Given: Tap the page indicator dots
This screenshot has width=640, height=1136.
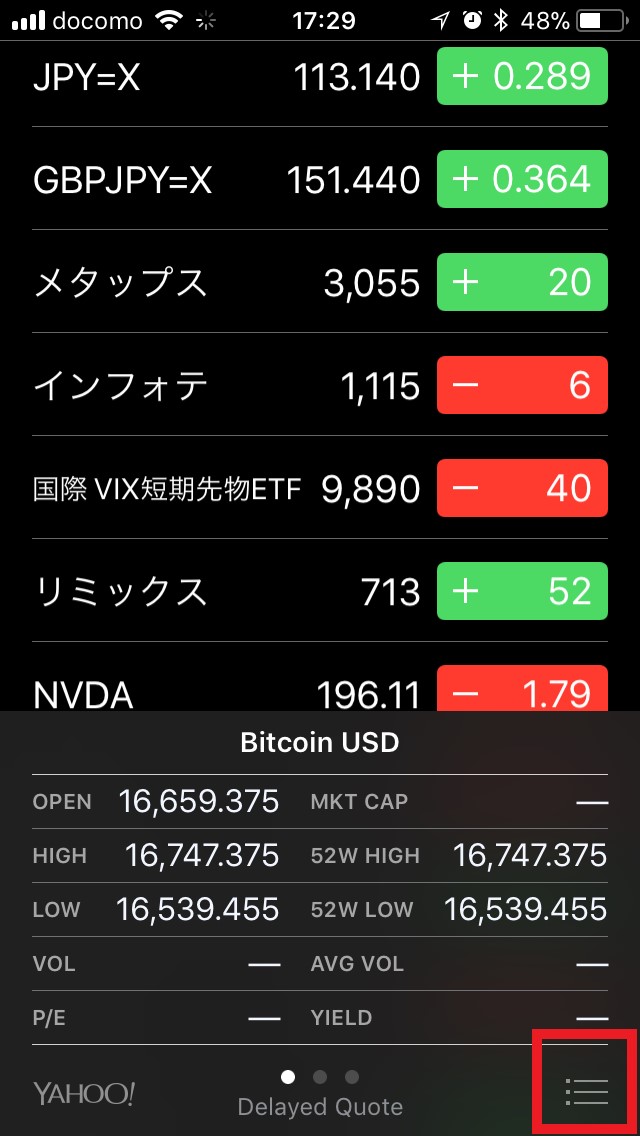Looking at the screenshot, I should 320,1077.
